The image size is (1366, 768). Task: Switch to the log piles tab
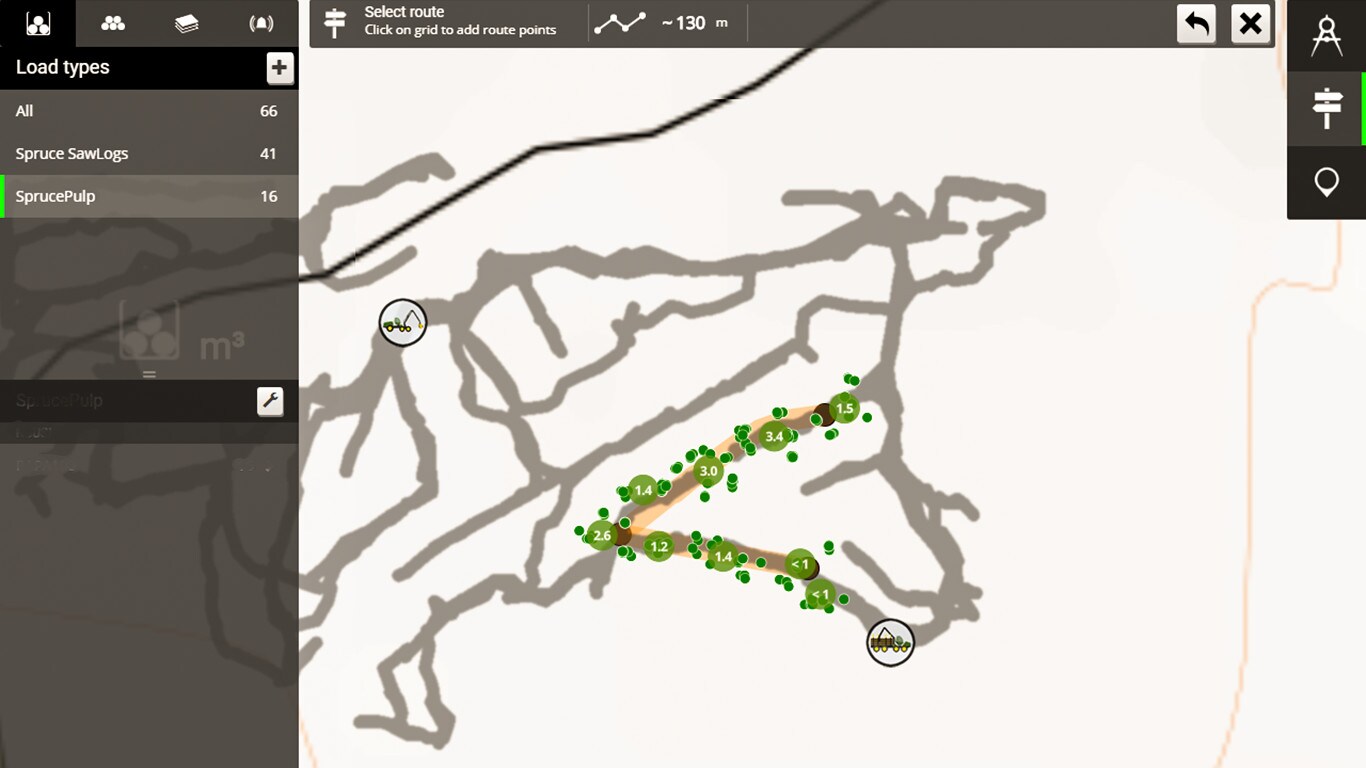[x=112, y=24]
